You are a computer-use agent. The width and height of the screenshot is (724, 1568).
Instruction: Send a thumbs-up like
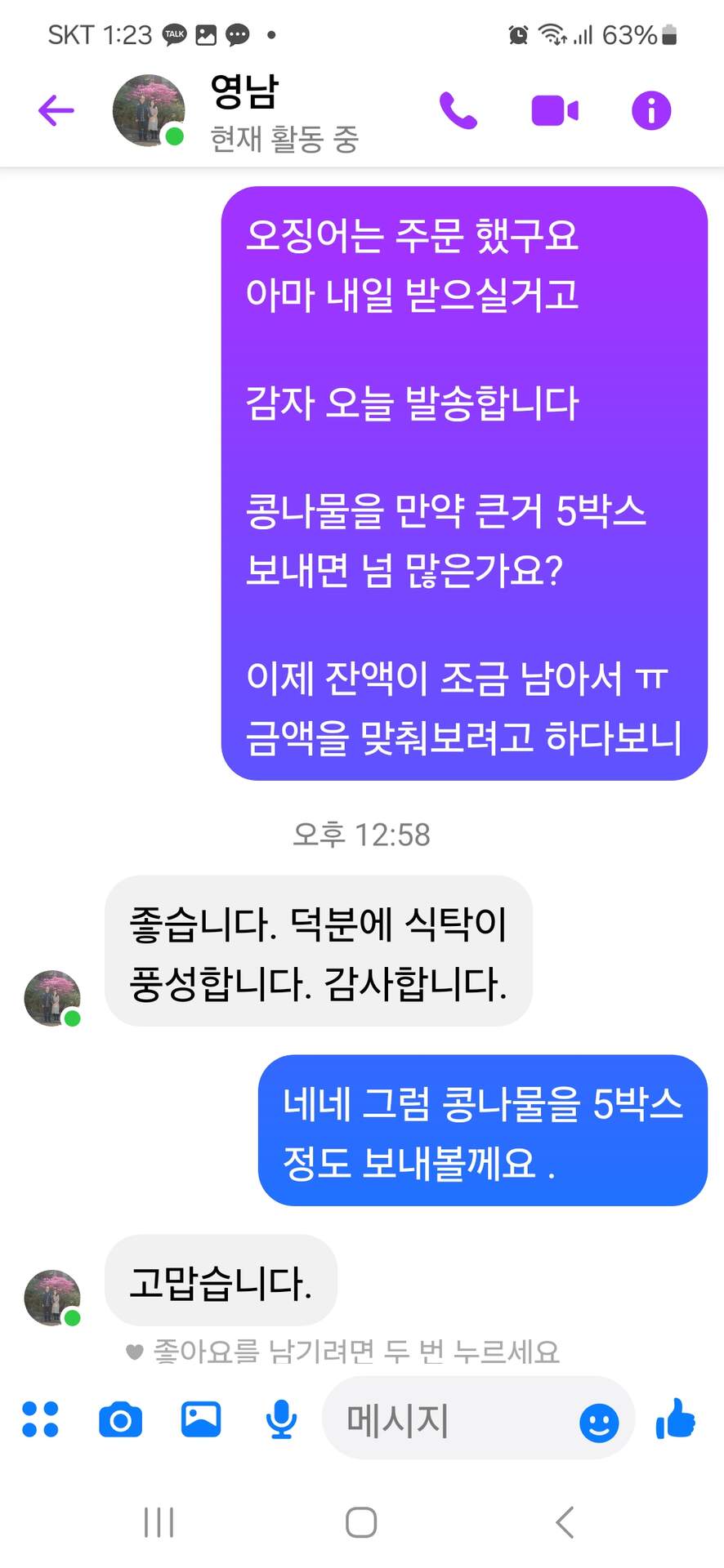click(x=676, y=1419)
